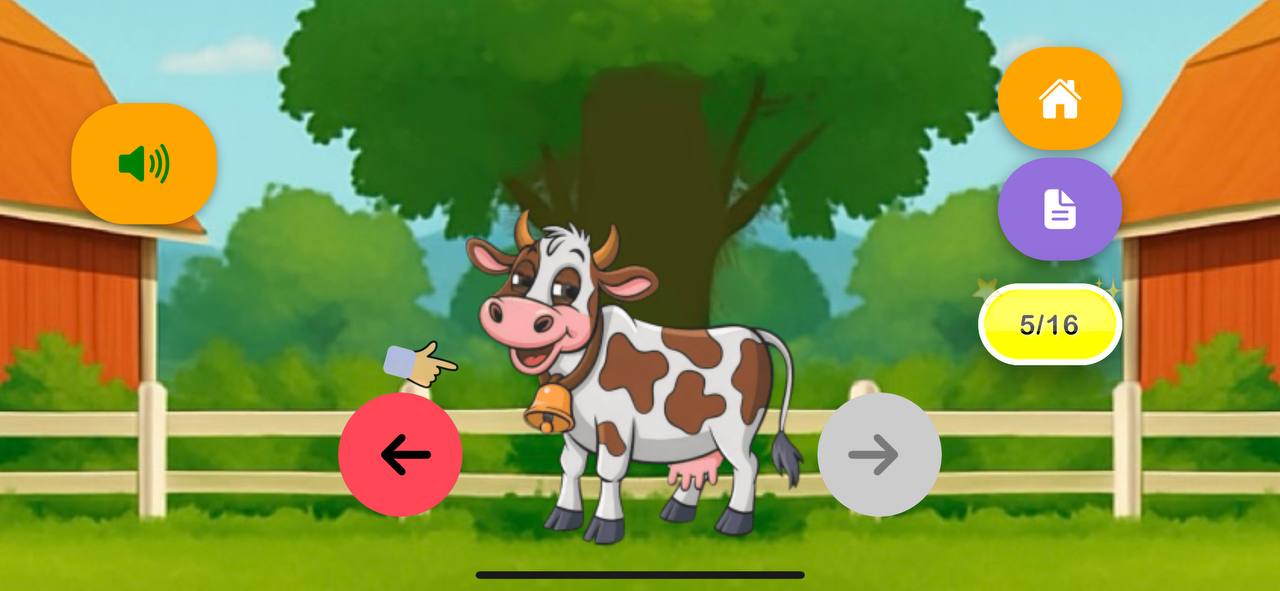The width and height of the screenshot is (1280, 591).
Task: Tap the cow as the hand hints
Action: click(640, 380)
